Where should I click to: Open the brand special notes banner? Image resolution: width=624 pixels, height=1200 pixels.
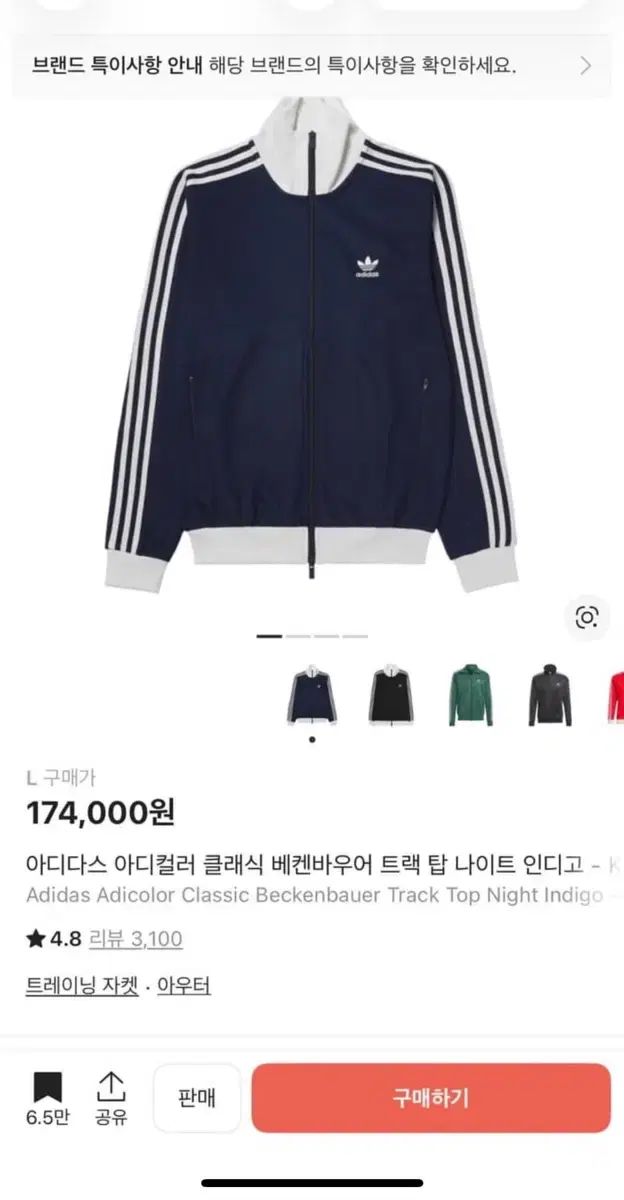click(x=312, y=66)
